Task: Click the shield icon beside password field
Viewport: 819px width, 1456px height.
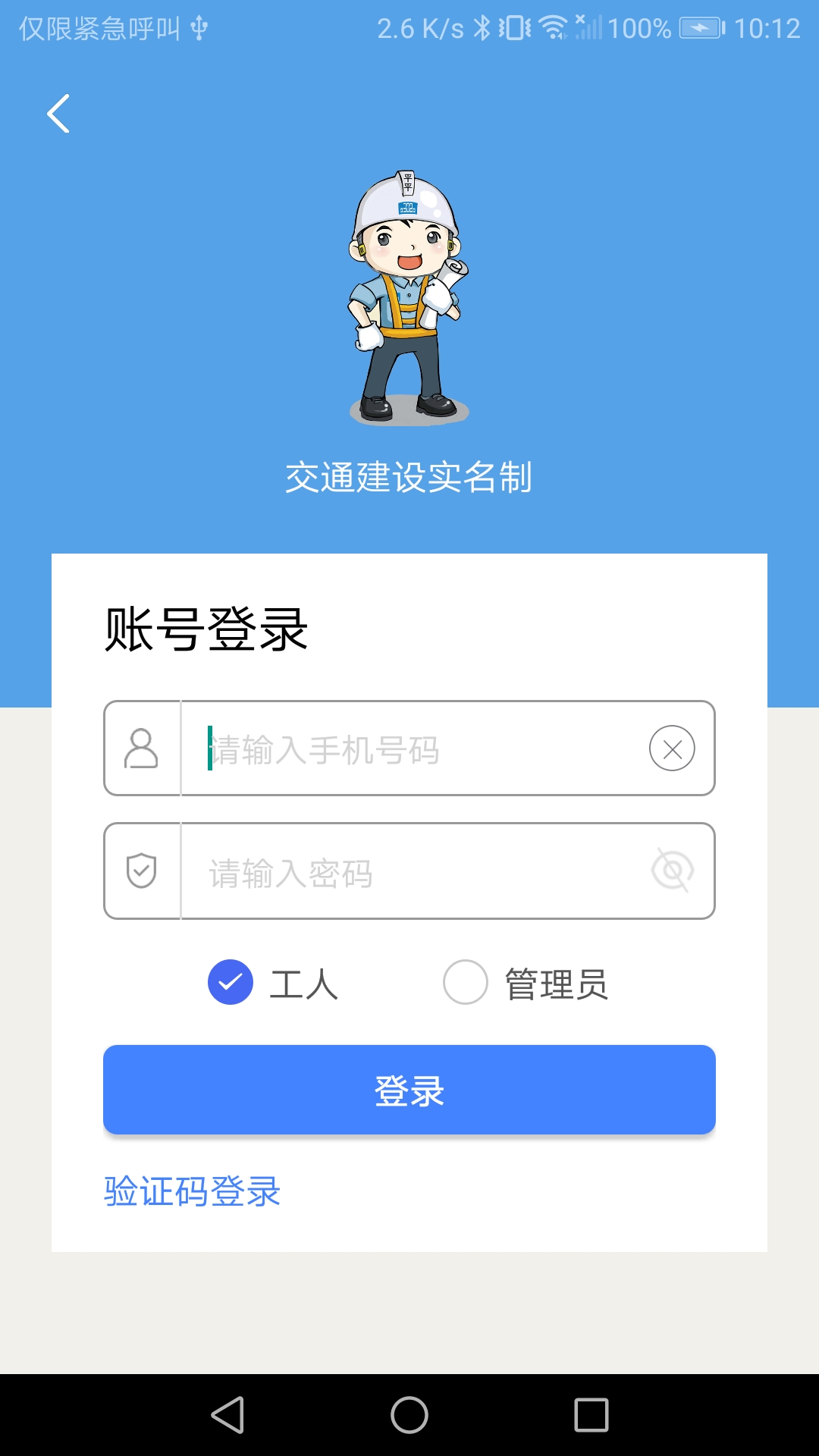Action: click(142, 871)
